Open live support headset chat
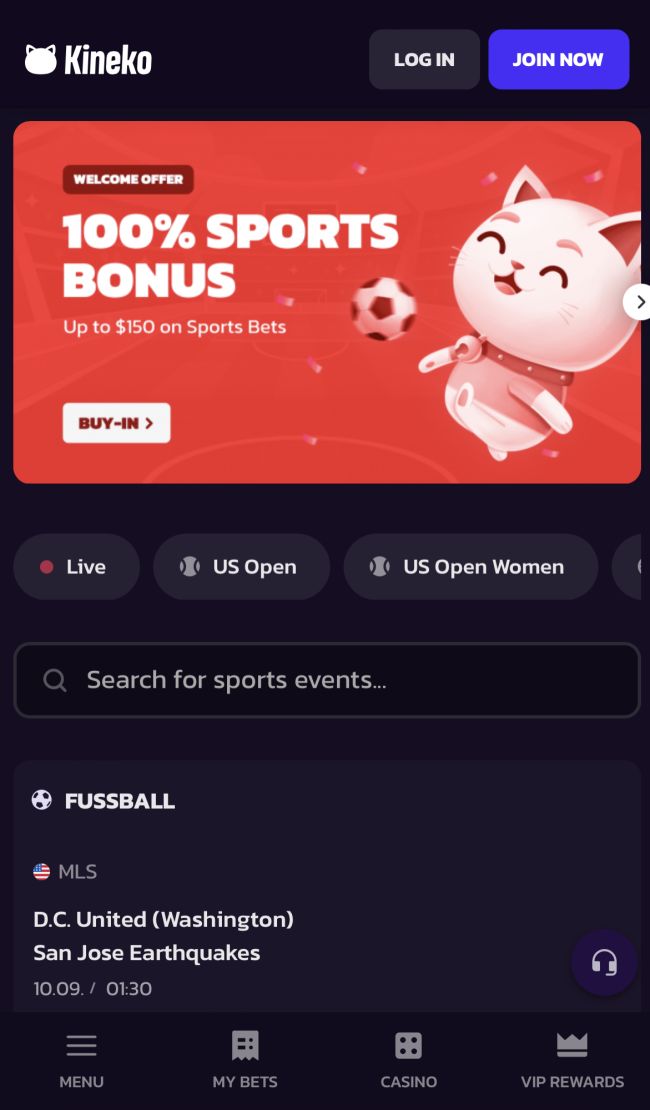The height and width of the screenshot is (1110, 650). (x=604, y=963)
